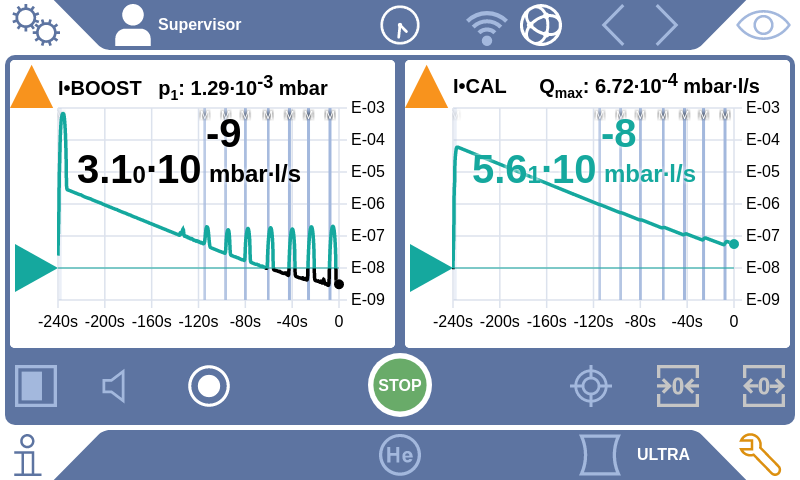800x480 pixels.
Task: Open the settings gears
Action: (x=35, y=24)
